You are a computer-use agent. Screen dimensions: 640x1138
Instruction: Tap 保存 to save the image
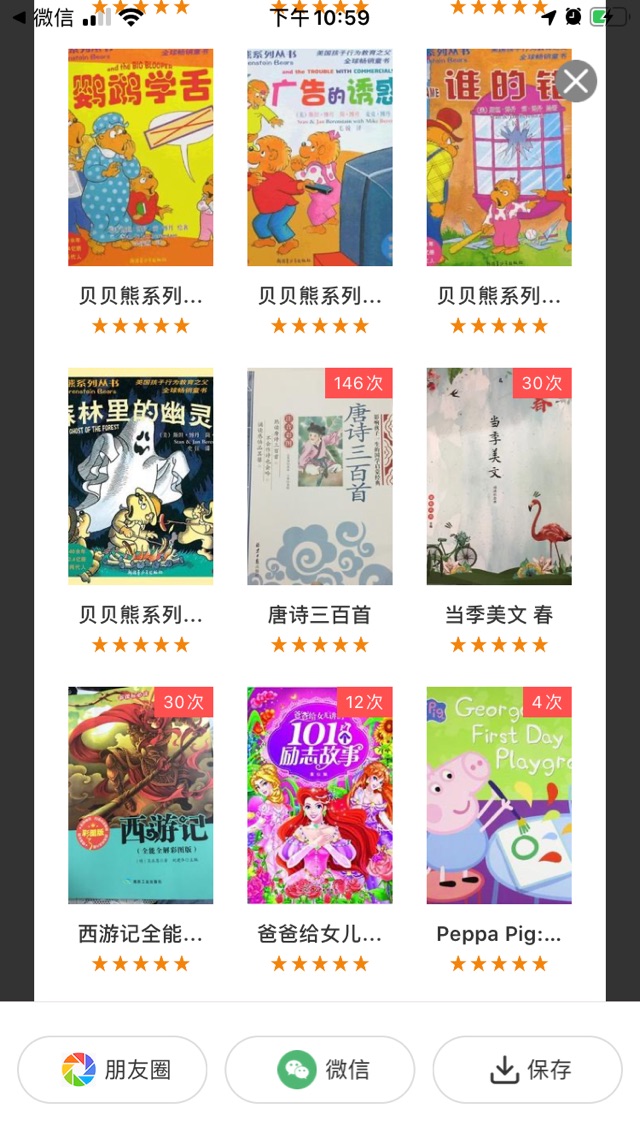click(x=527, y=1069)
